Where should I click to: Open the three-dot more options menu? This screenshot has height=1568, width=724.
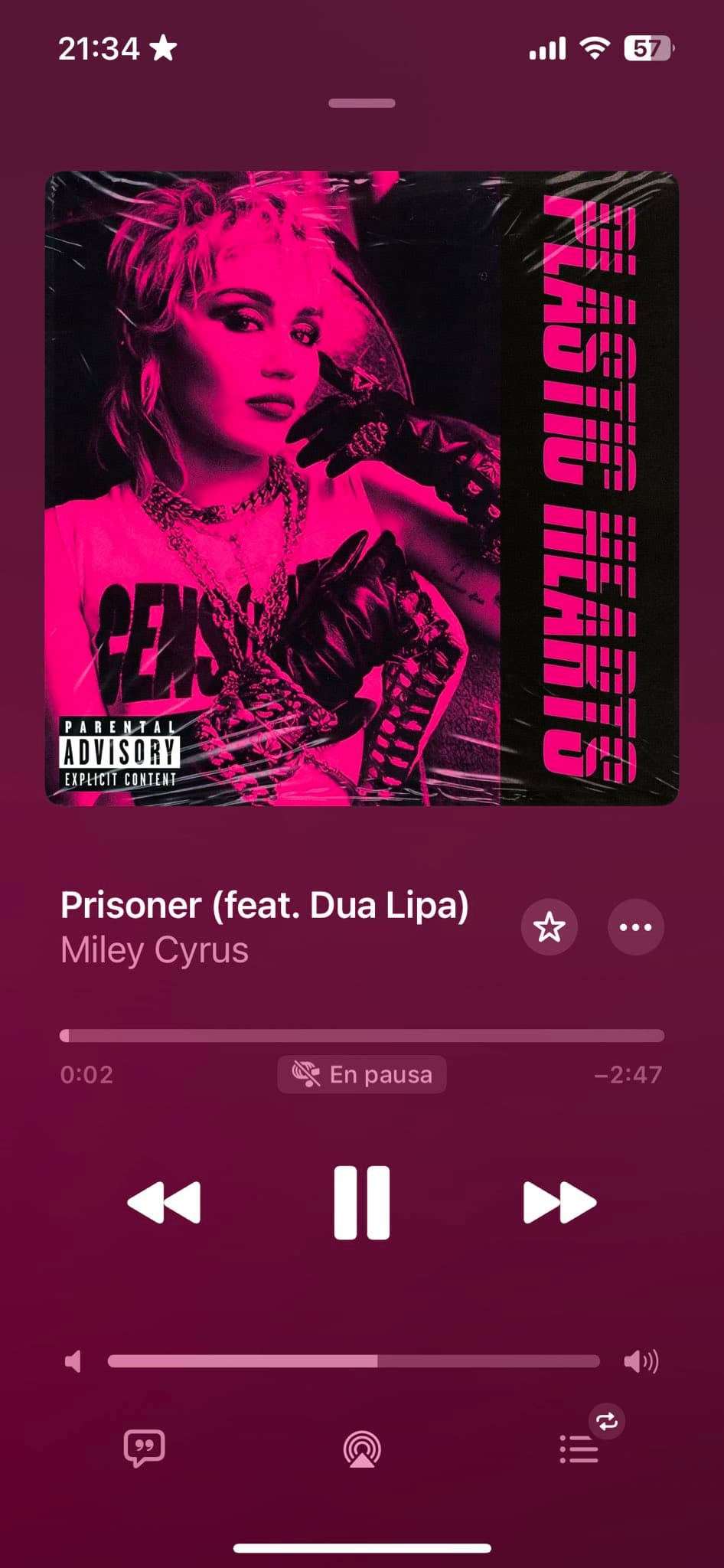pos(635,927)
